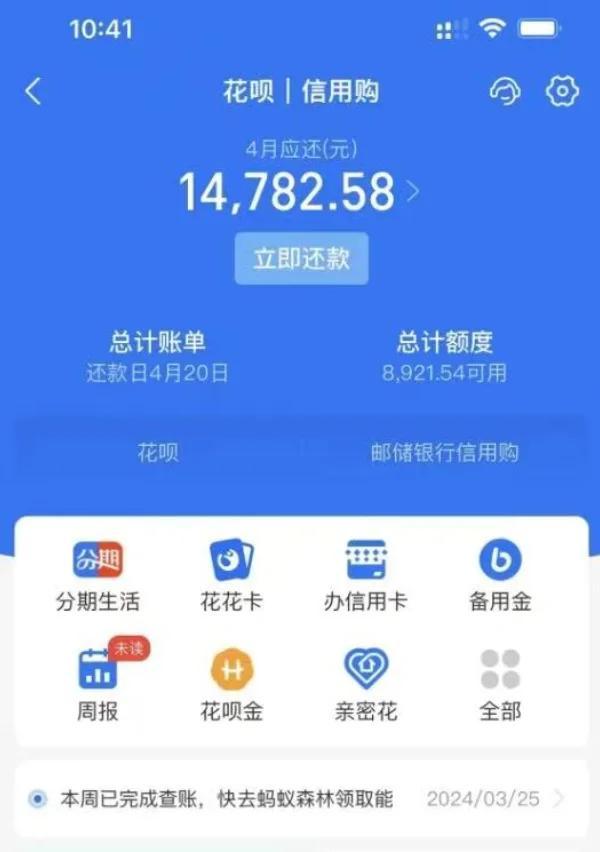This screenshot has height=852, width=600.
Task: Open 备用金
Action: point(500,576)
